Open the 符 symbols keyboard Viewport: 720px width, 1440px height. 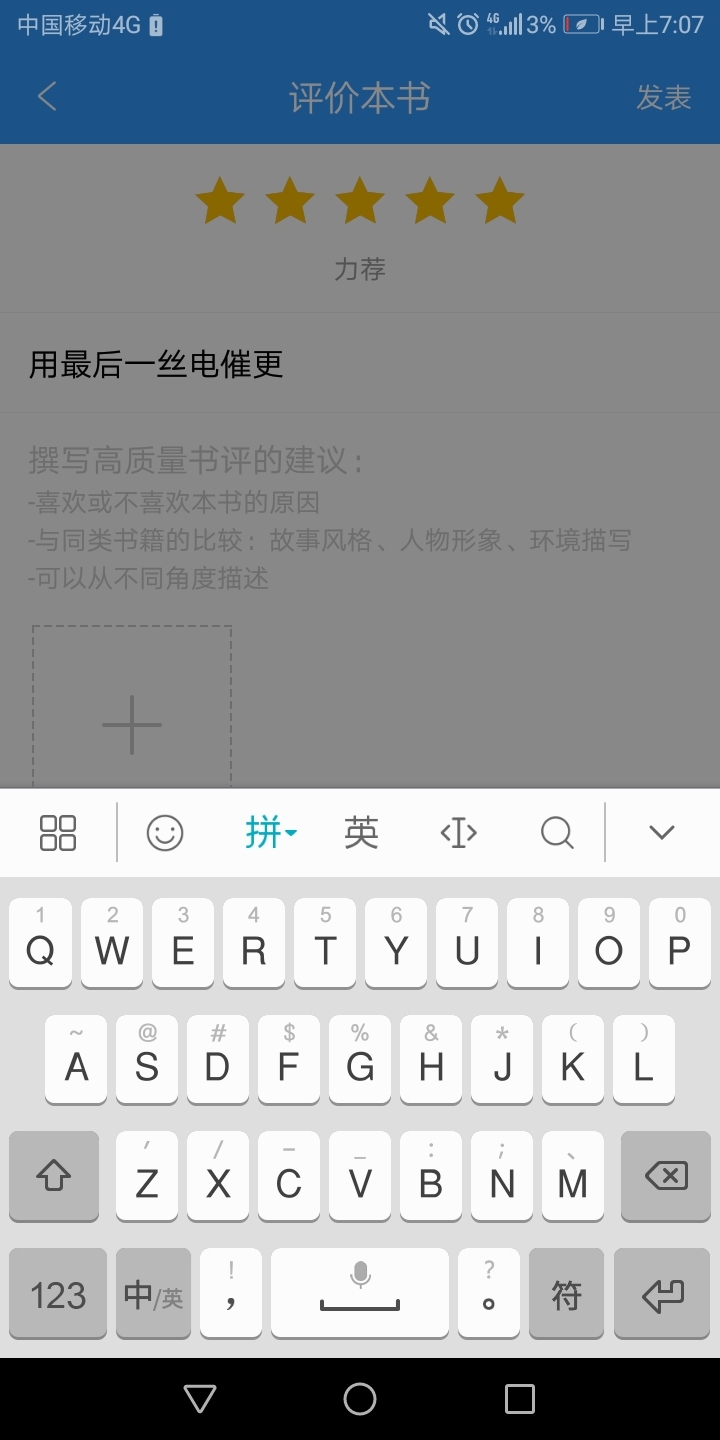point(566,1294)
